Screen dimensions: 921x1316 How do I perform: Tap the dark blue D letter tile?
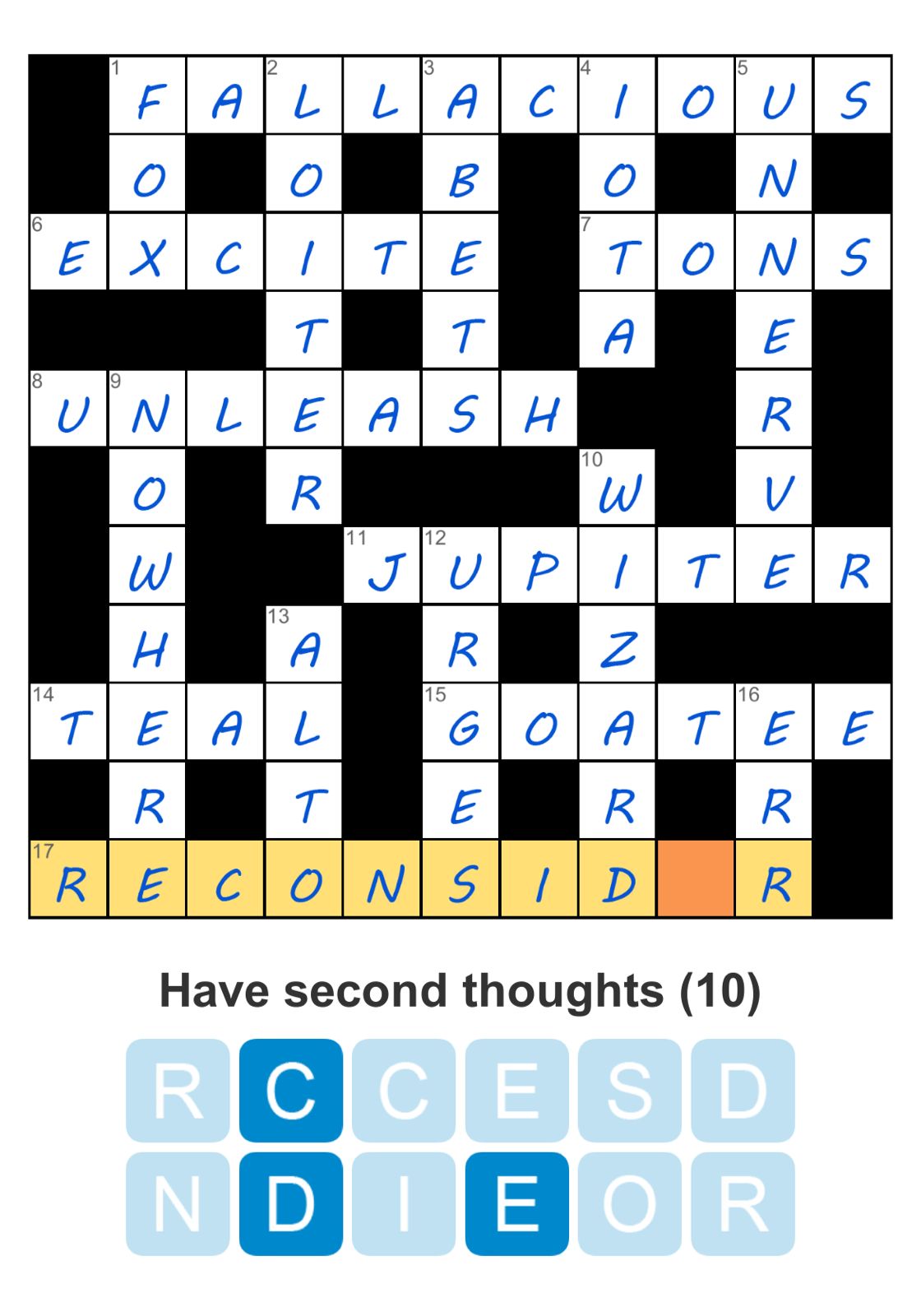pyautogui.click(x=290, y=1203)
